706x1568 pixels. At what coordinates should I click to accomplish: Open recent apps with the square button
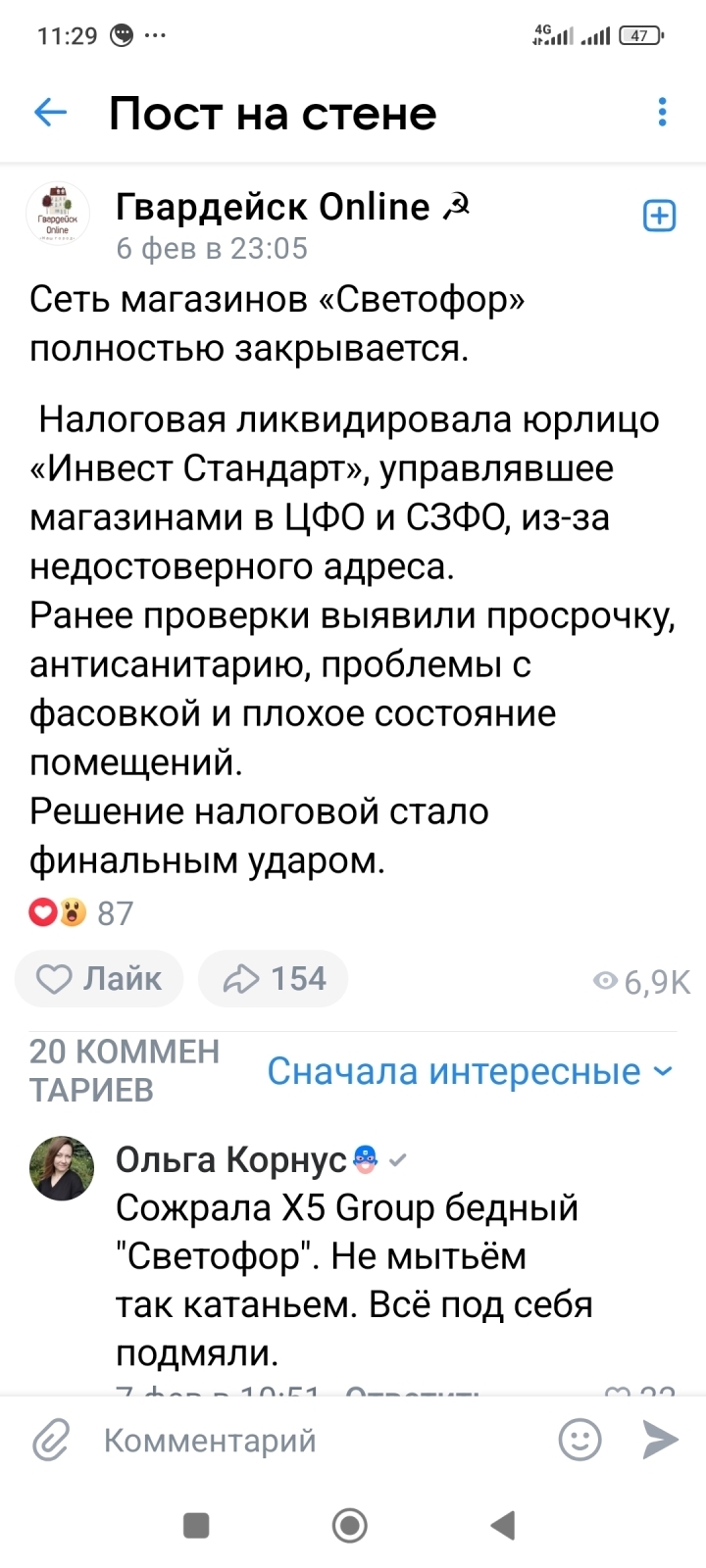196,1525
